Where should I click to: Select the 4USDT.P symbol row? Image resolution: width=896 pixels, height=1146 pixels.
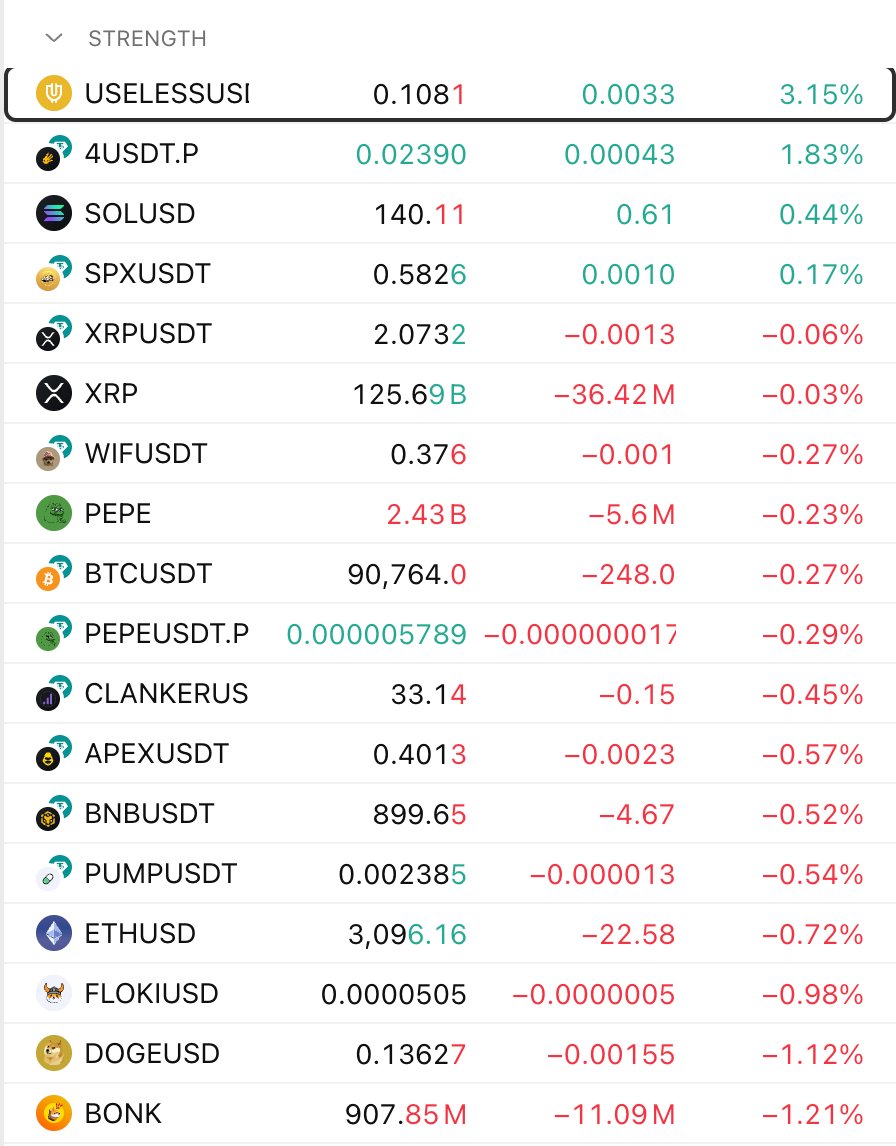click(x=141, y=154)
